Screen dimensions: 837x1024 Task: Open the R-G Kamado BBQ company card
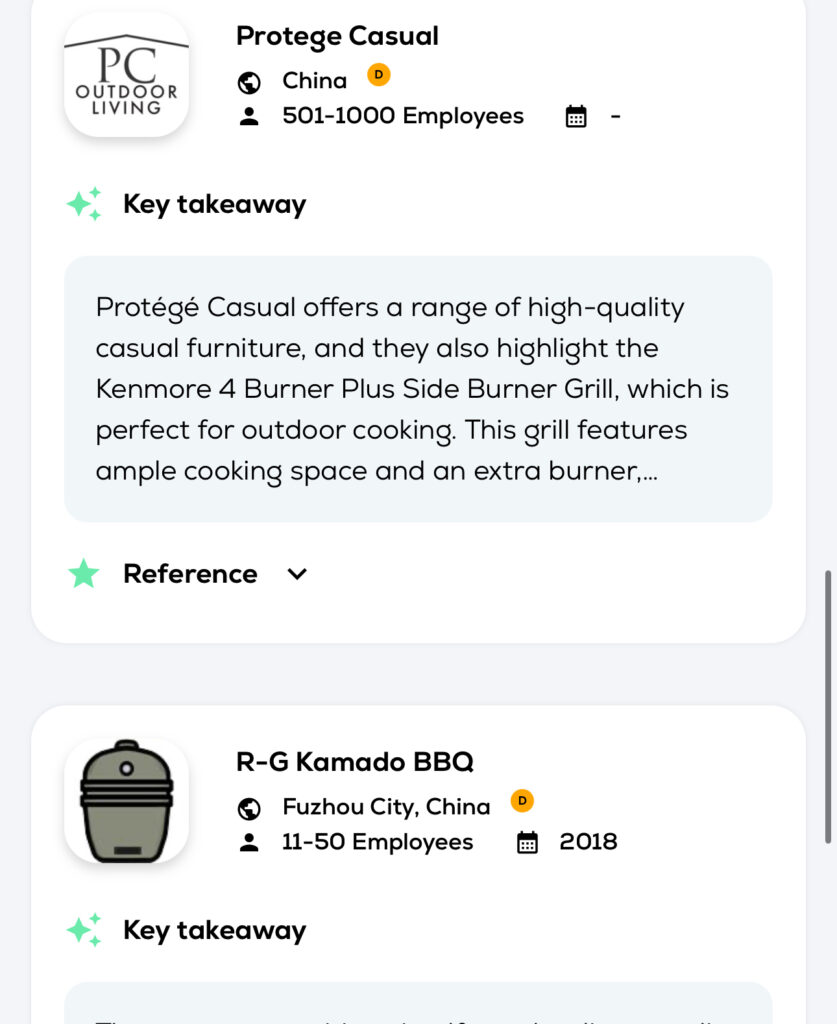[x=354, y=763]
